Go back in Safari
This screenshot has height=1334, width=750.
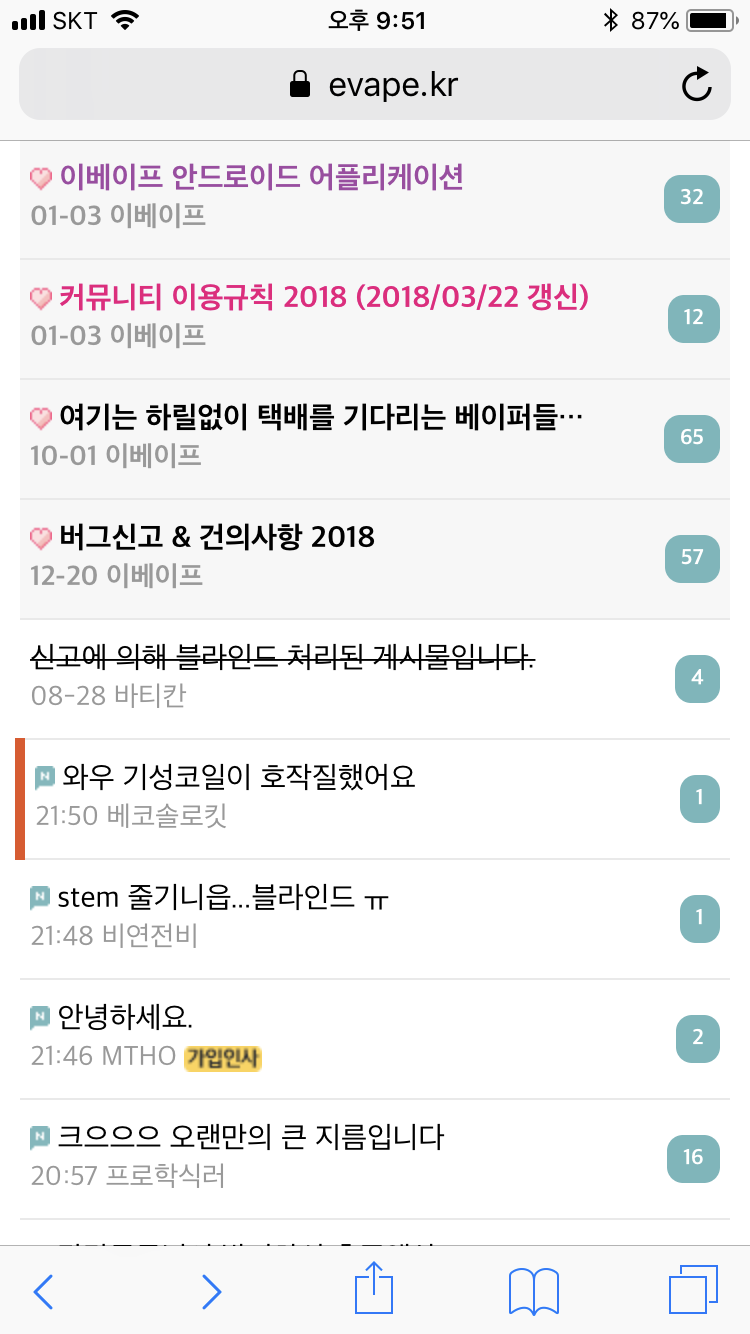coord(43,1290)
